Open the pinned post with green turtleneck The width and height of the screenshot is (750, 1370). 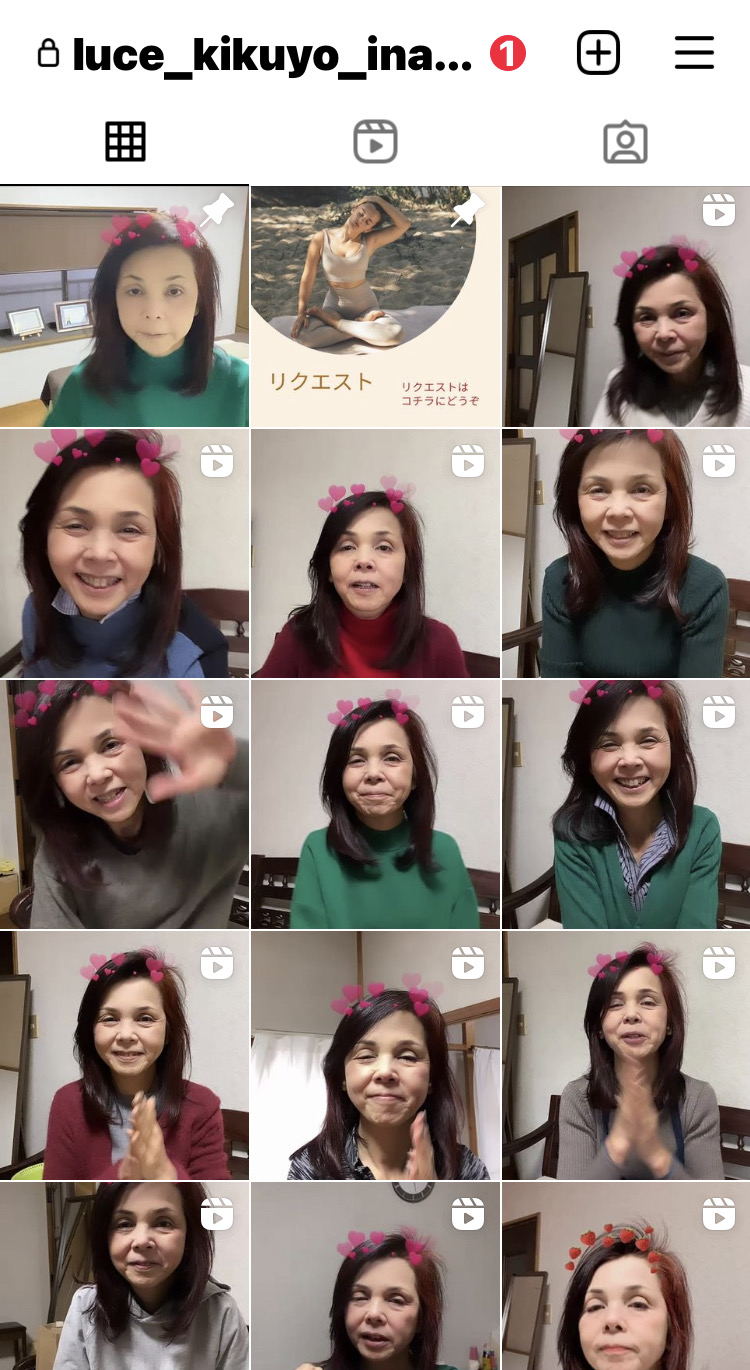[x=124, y=307]
